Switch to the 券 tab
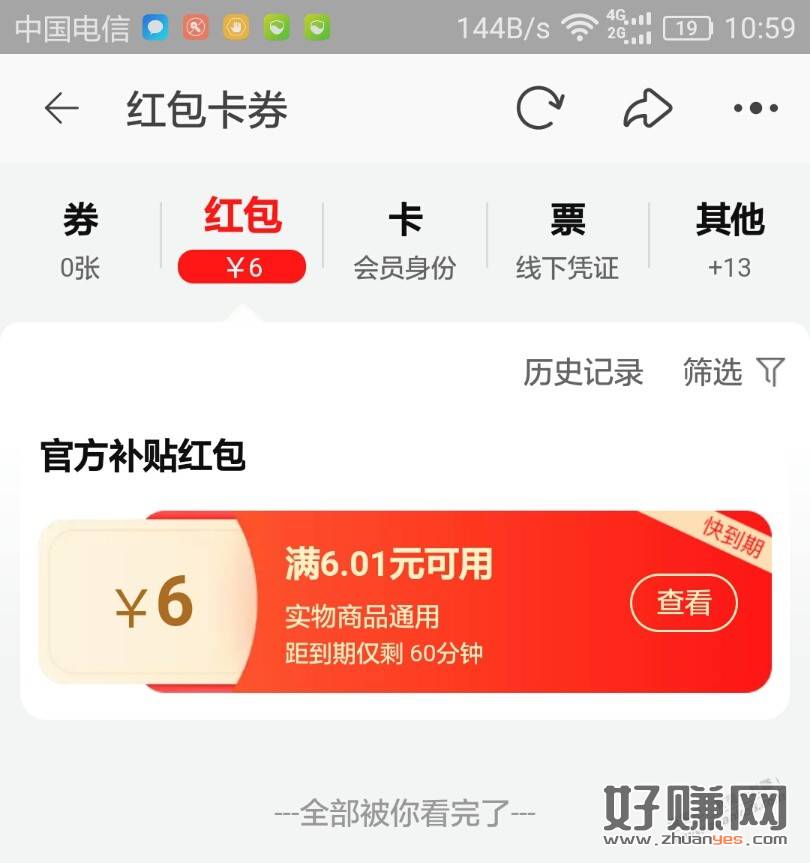The image size is (810, 863). tap(80, 240)
